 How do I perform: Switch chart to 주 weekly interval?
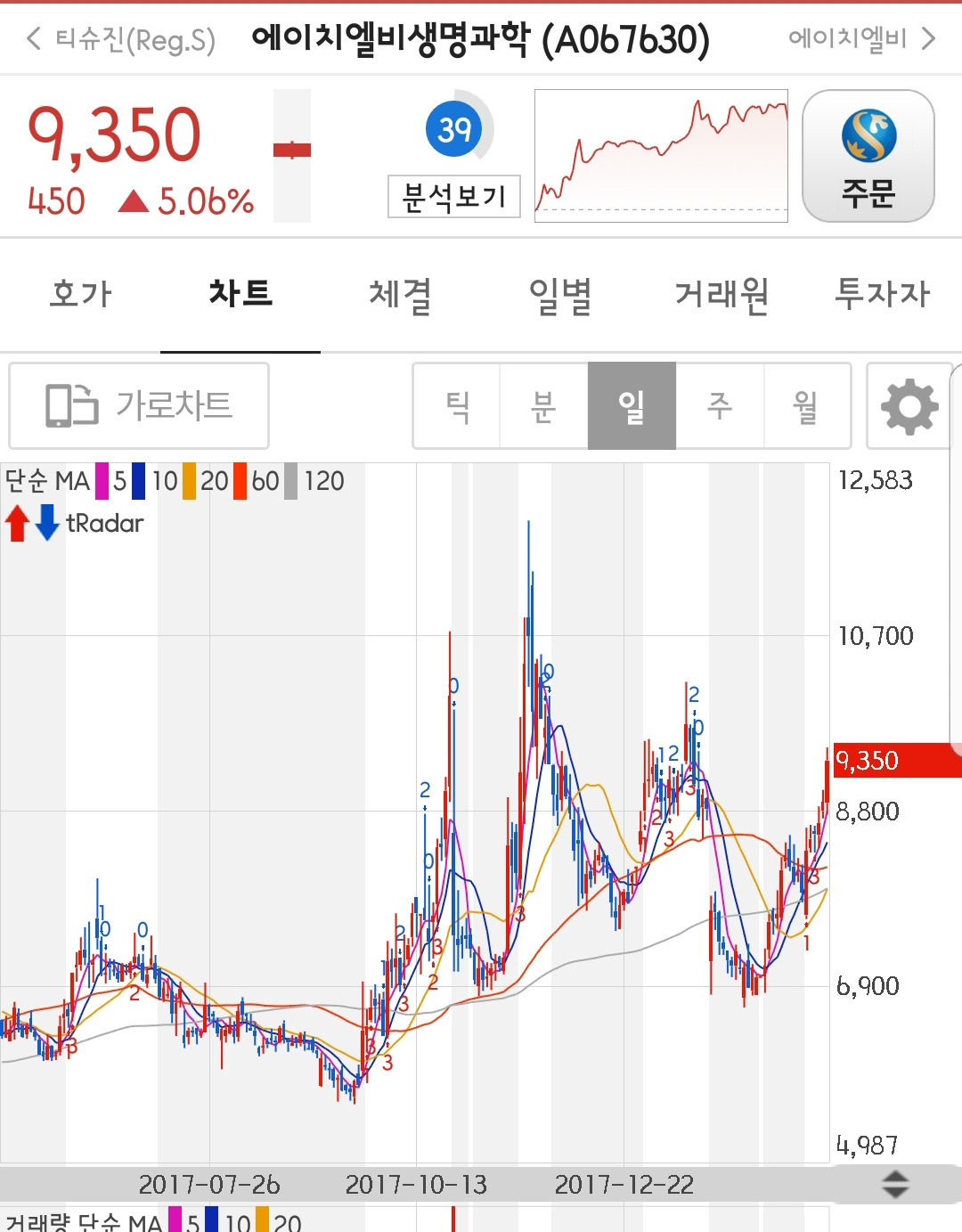pos(720,406)
